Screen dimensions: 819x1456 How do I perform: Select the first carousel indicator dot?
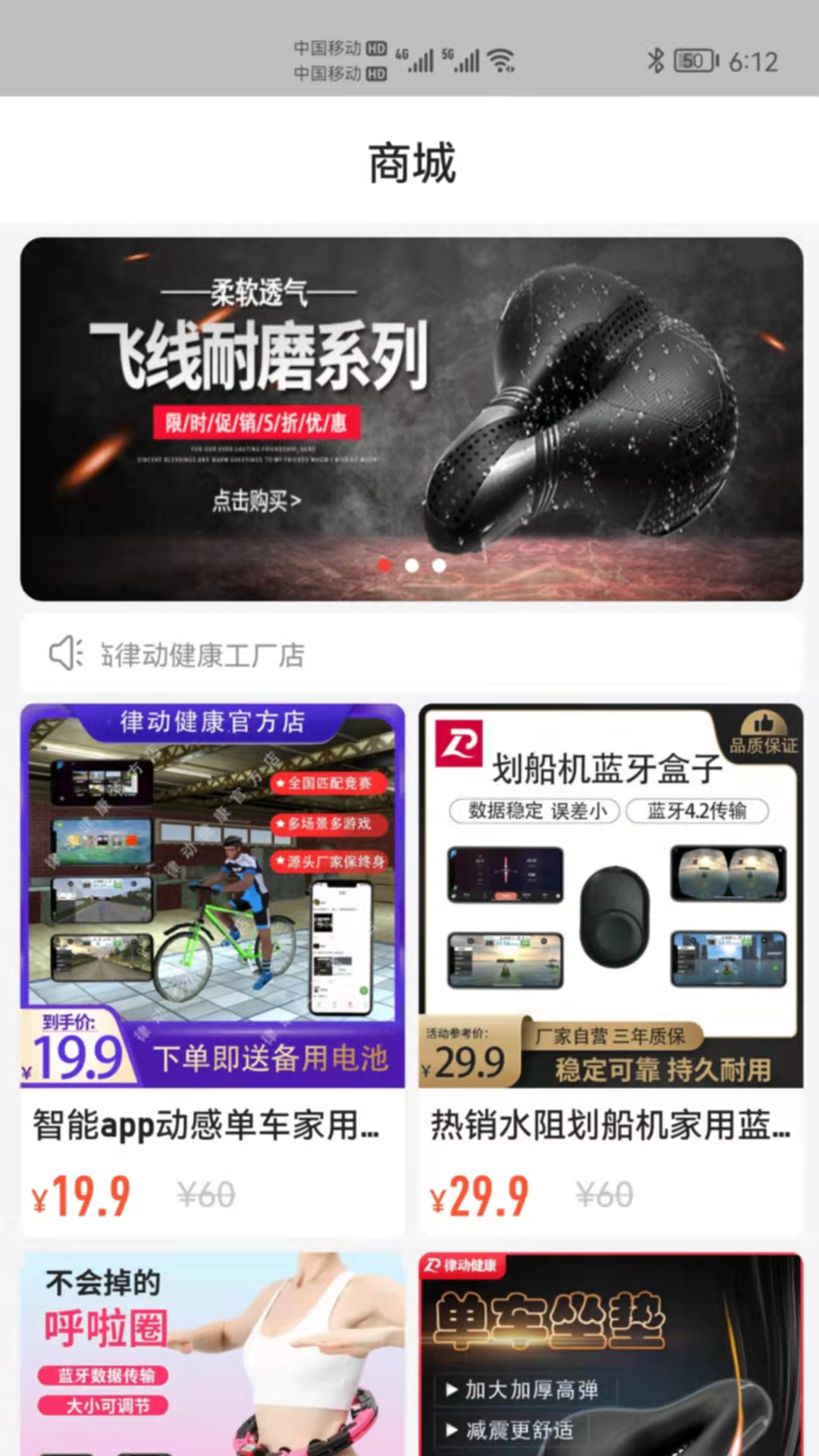(x=385, y=565)
